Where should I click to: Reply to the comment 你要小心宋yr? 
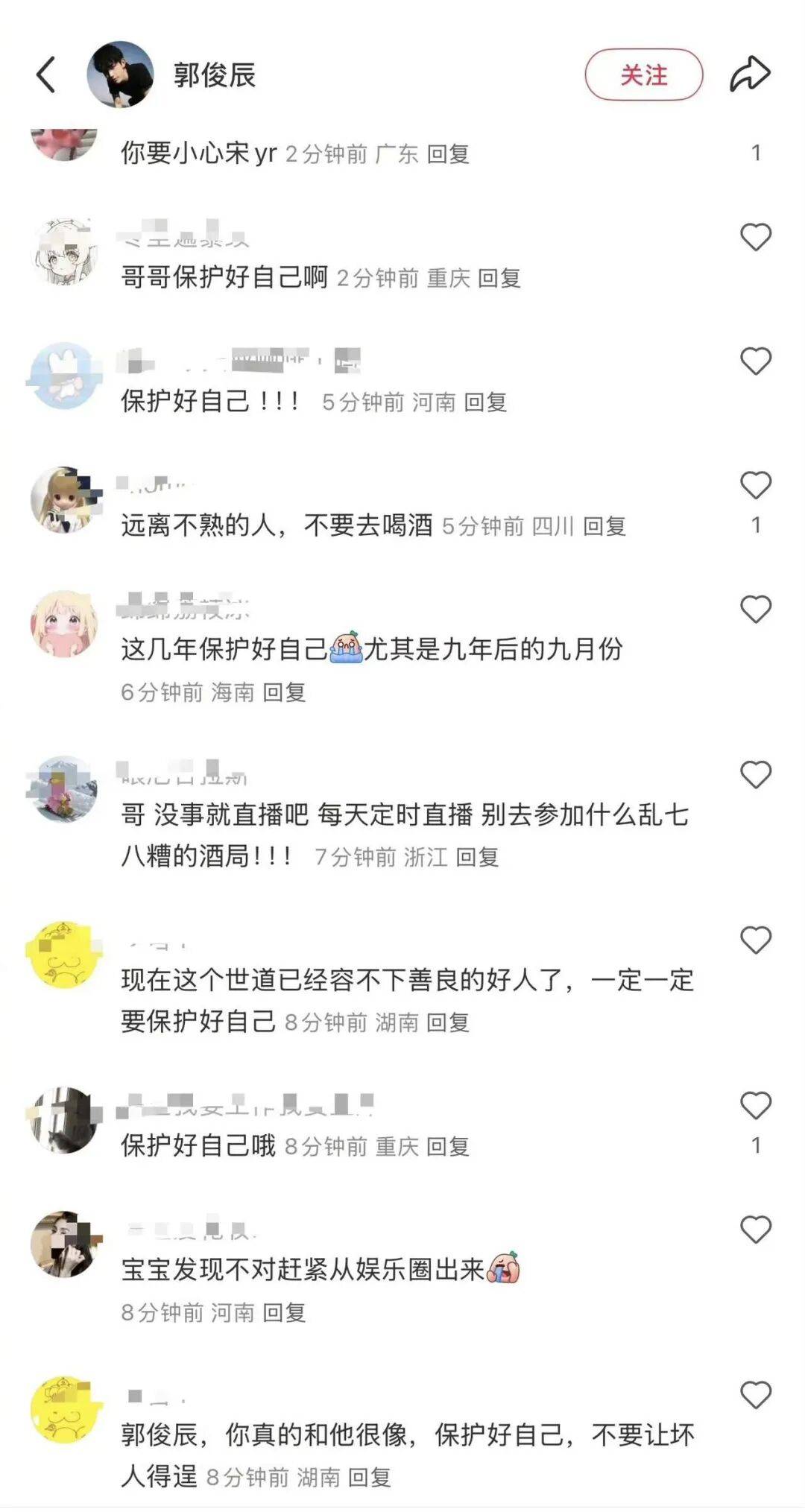448,154
